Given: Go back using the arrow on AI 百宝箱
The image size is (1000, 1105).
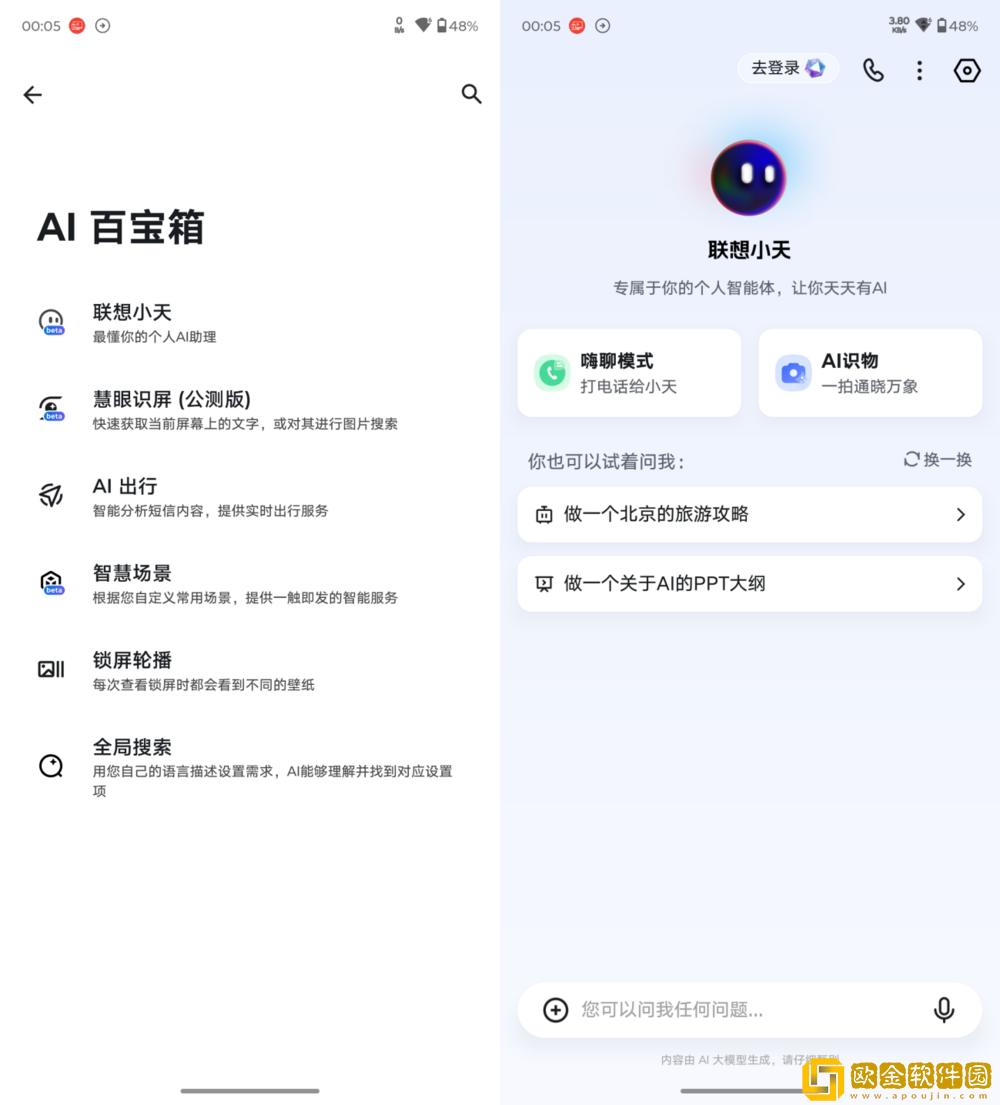Looking at the screenshot, I should [x=32, y=94].
